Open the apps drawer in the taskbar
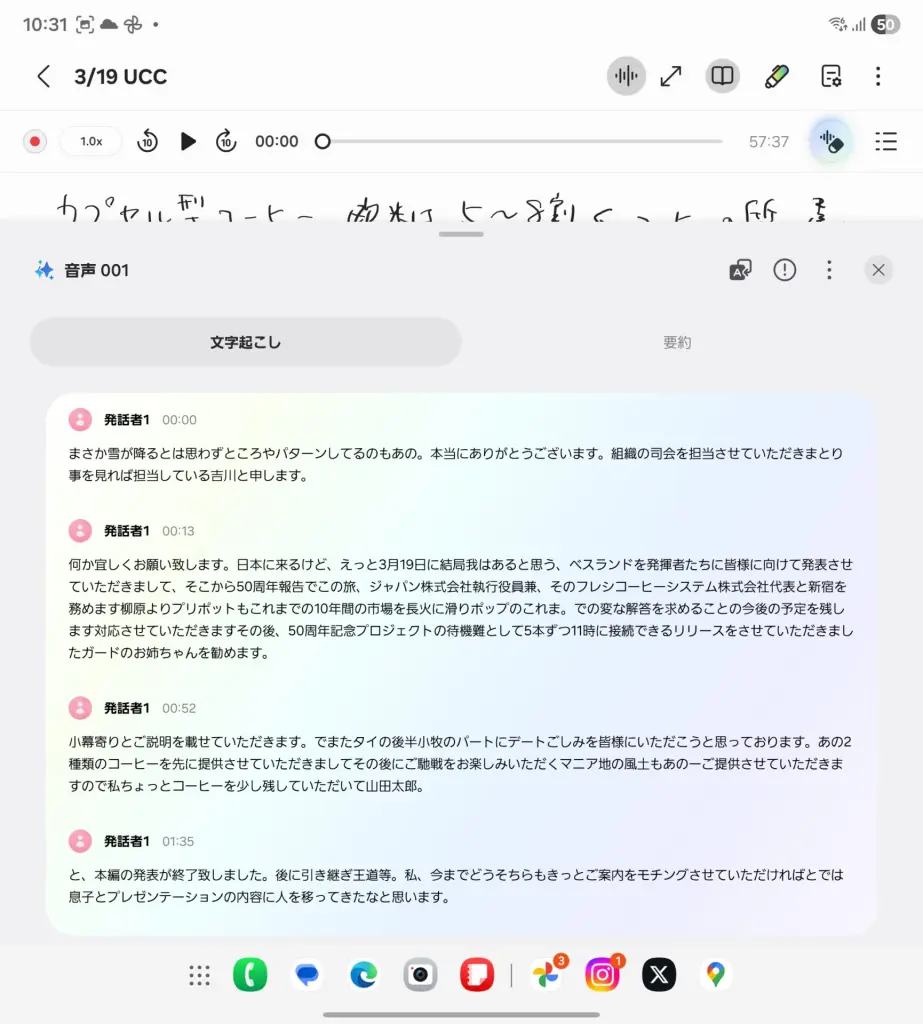923x1024 pixels. 199,975
